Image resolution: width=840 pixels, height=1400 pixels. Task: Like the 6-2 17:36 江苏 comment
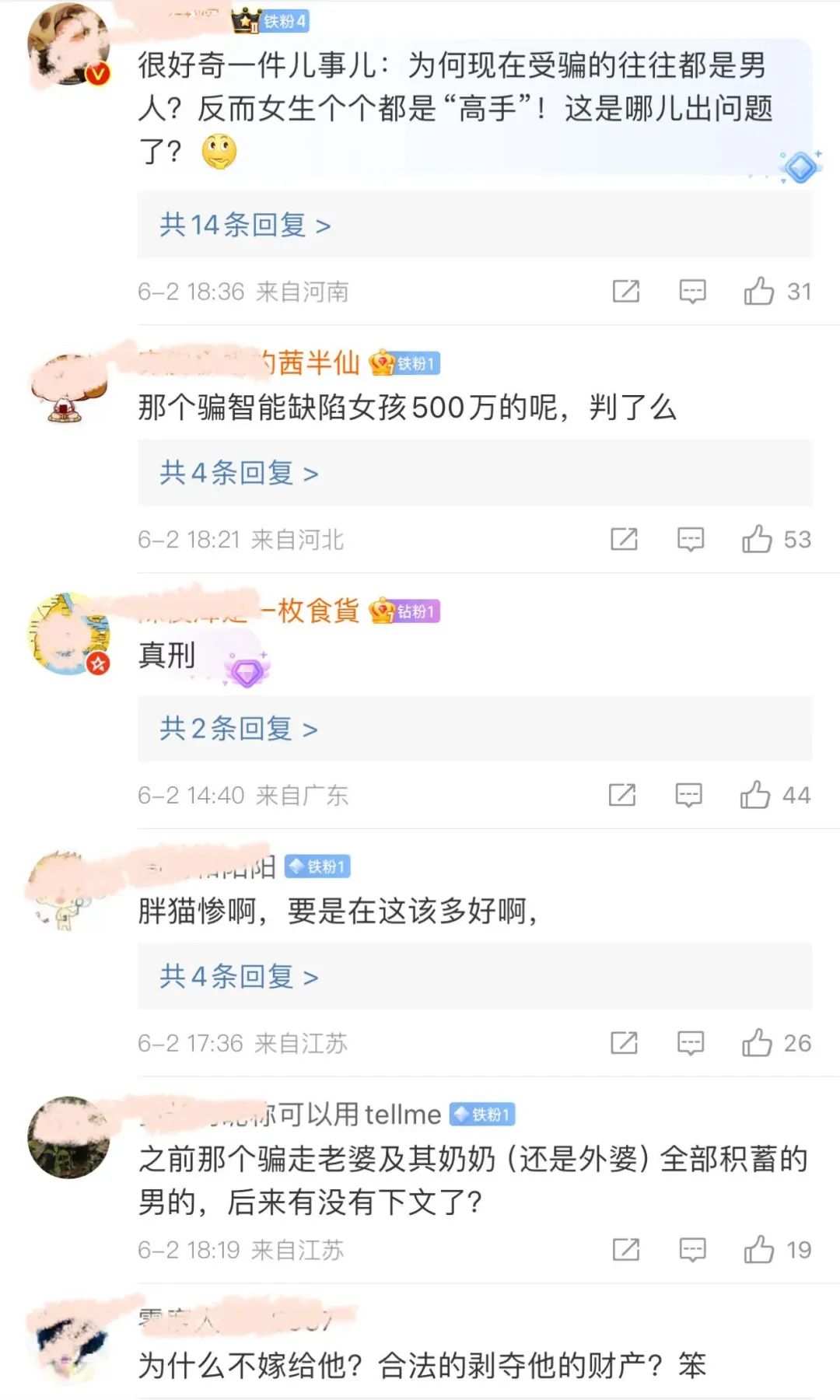757,1043
